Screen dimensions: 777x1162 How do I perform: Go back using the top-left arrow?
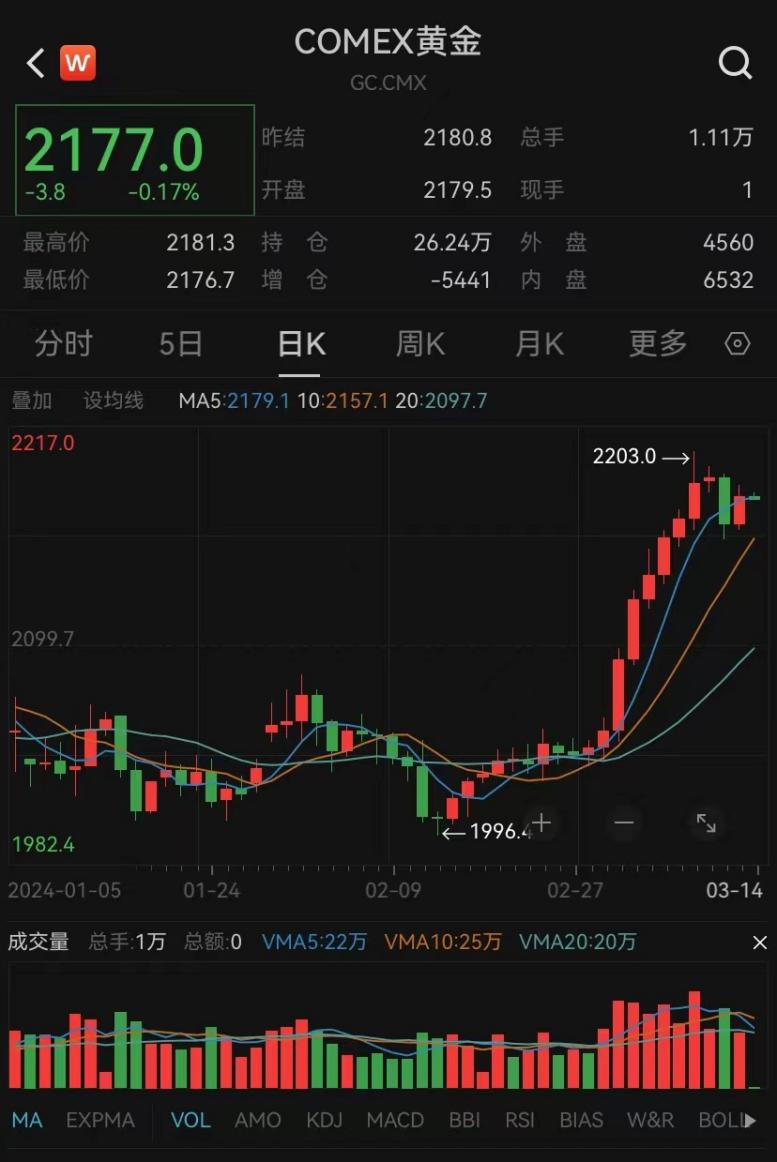[36, 64]
